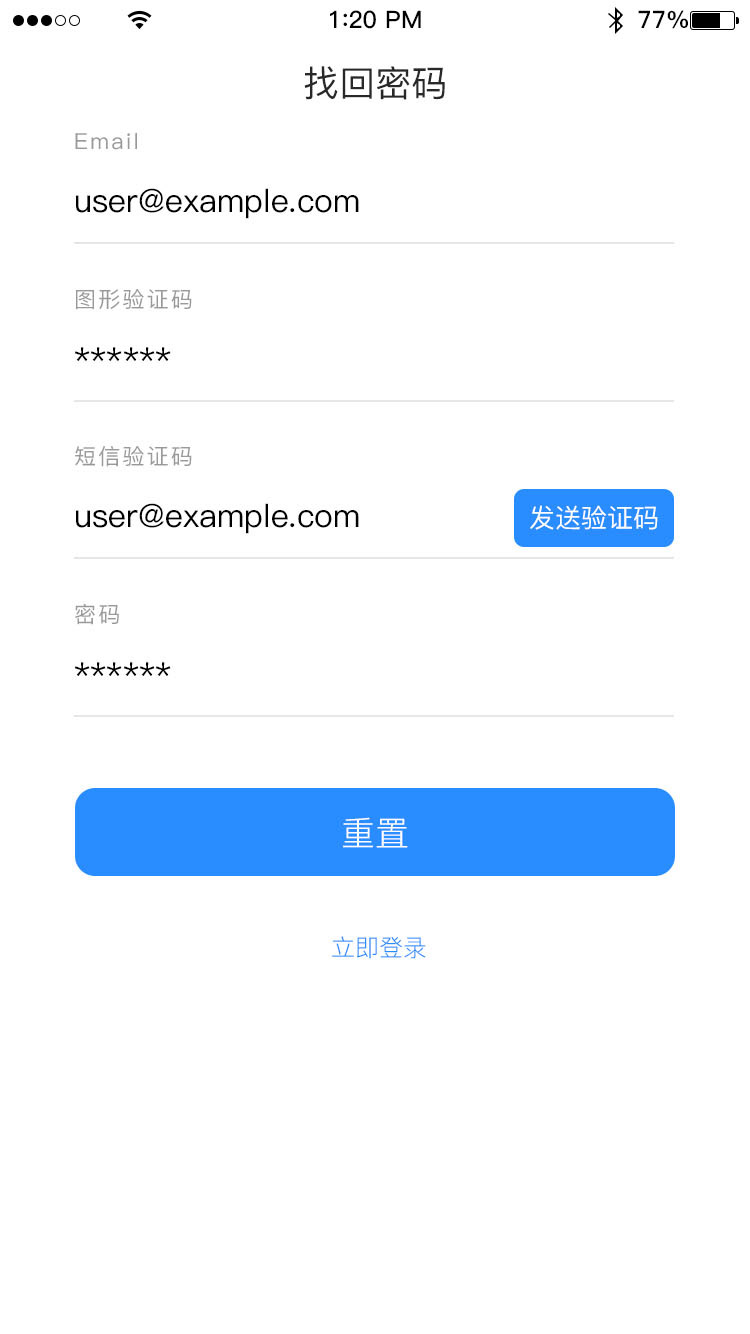Tap 发送验证码 to send code

[594, 518]
